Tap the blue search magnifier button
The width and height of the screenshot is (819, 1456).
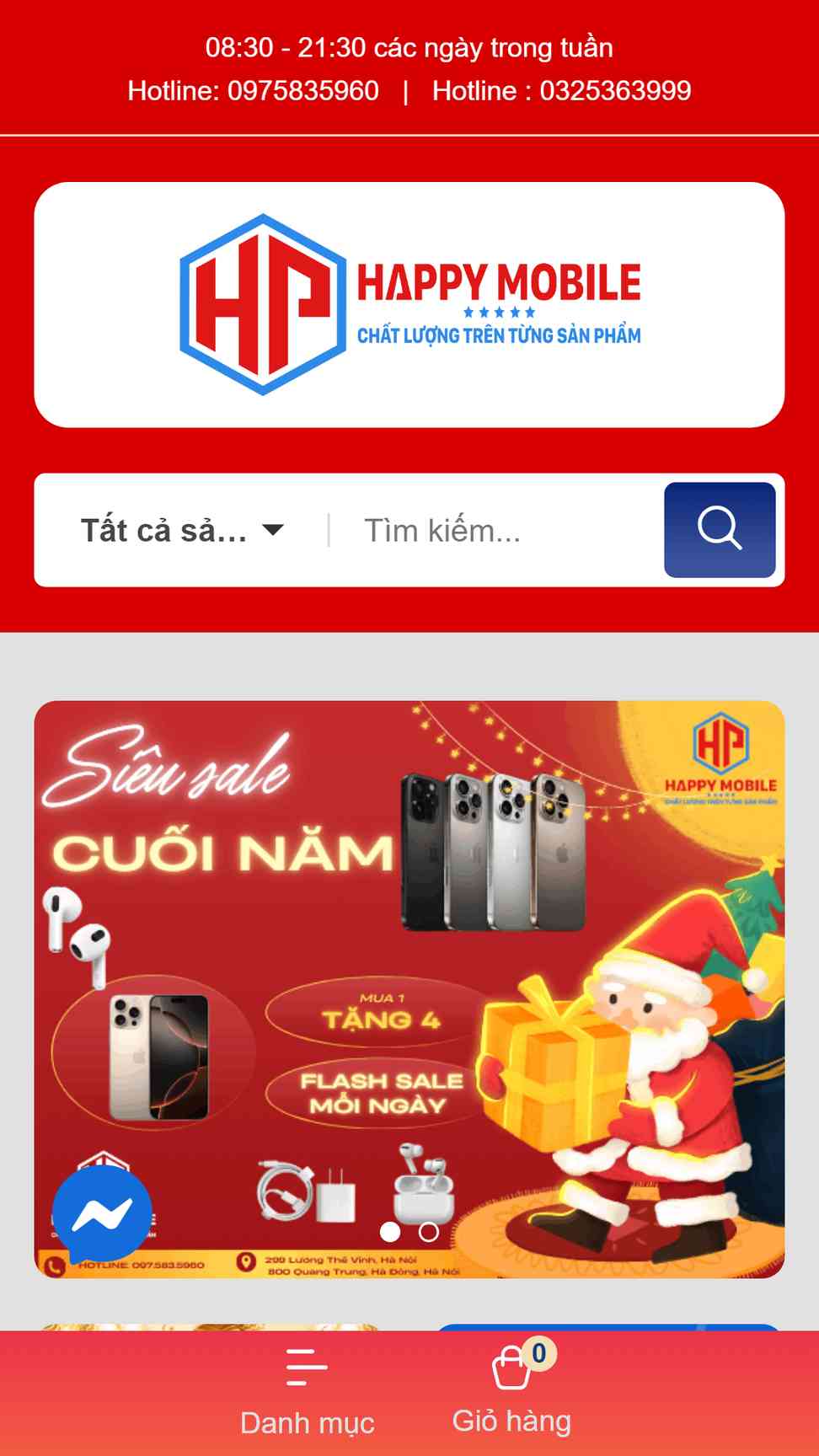tap(719, 530)
